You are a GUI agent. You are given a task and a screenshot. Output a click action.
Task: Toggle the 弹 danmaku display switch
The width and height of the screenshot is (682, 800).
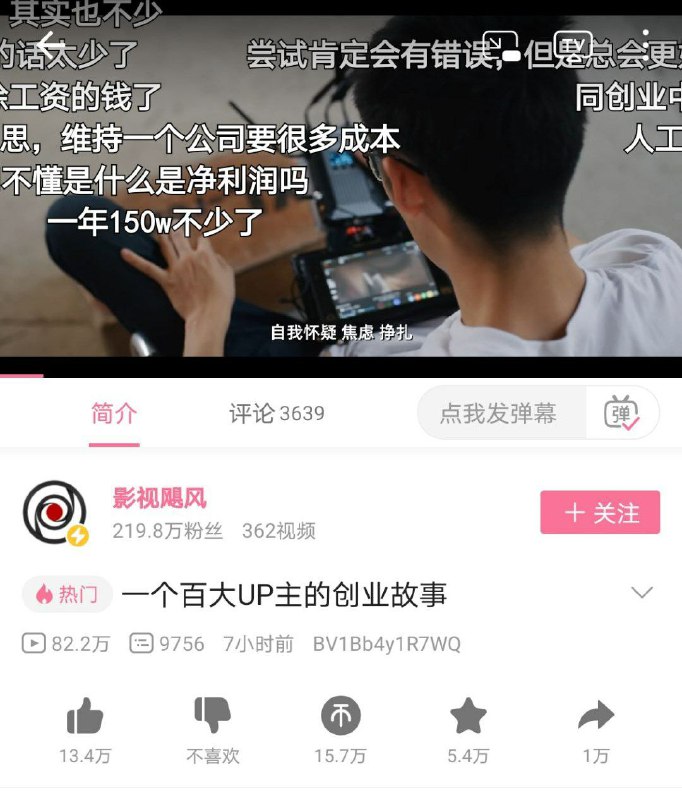tap(622, 413)
